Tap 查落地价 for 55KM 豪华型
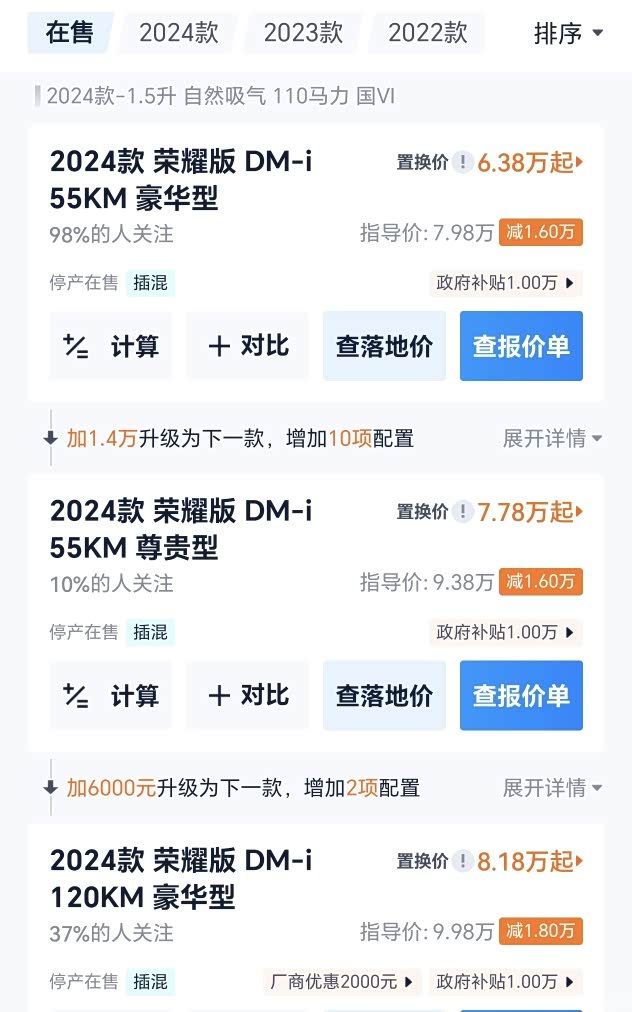Screen dimensions: 632x1012 click(384, 346)
